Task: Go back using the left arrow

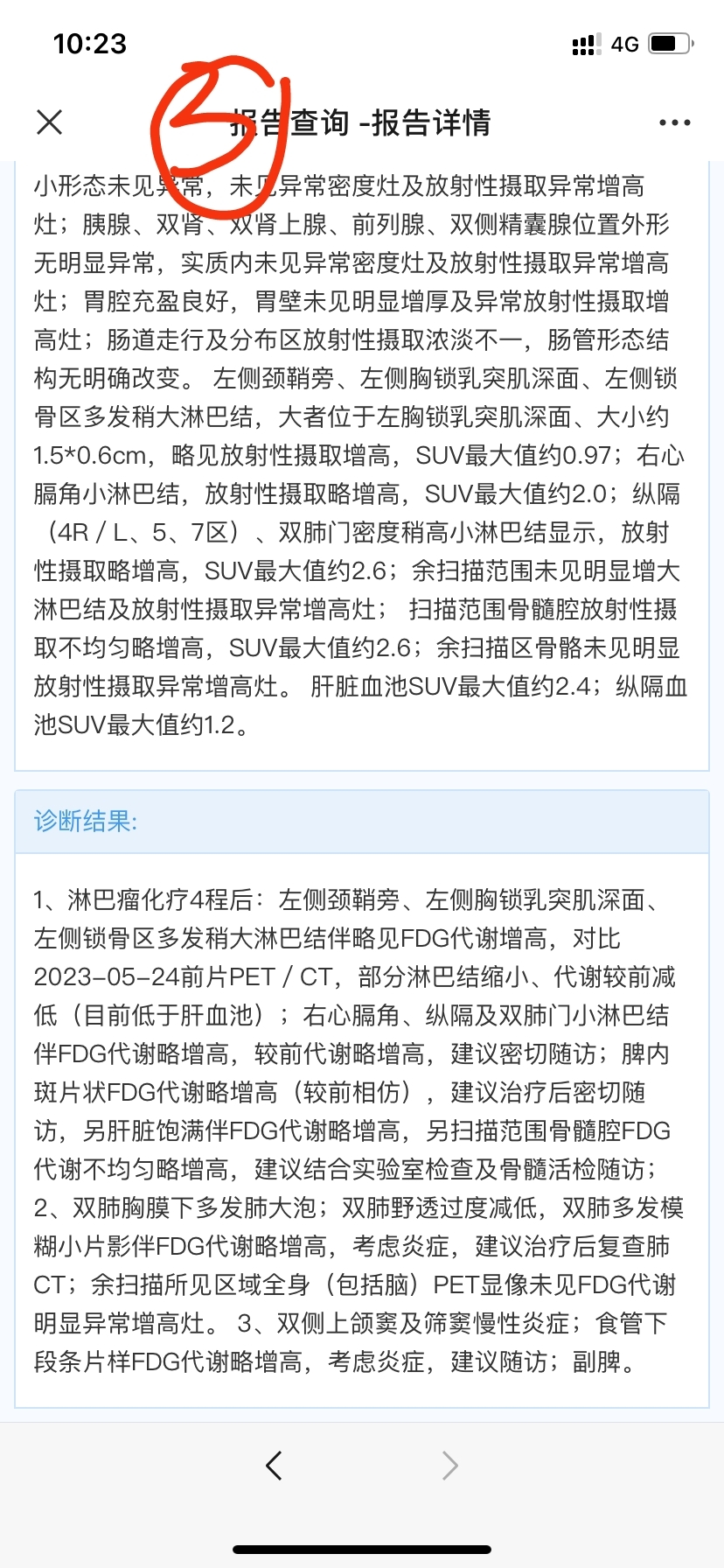Action: pos(274,1465)
